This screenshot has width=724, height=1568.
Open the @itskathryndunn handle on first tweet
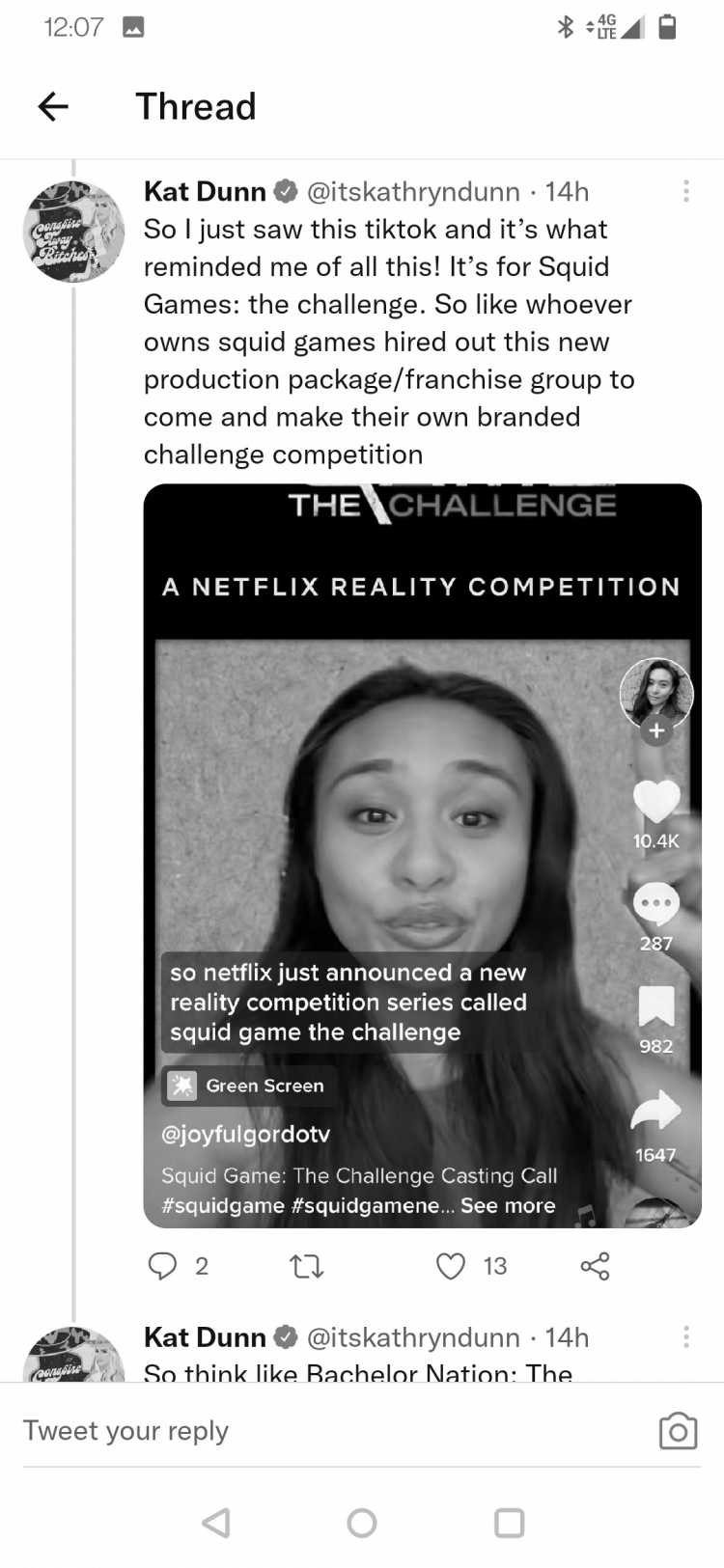coord(413,192)
